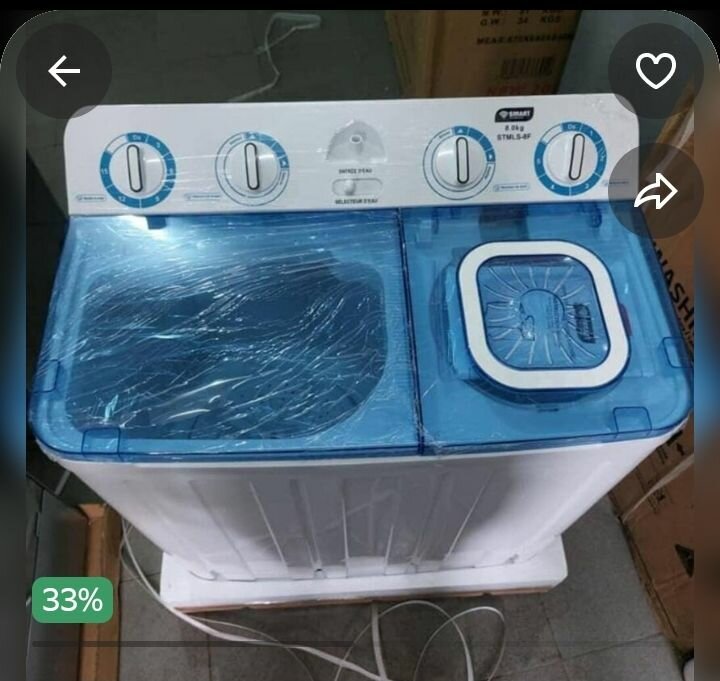Screen dimensions: 720x681
Task: Add this washing machine to favorites
Action: 656,71
